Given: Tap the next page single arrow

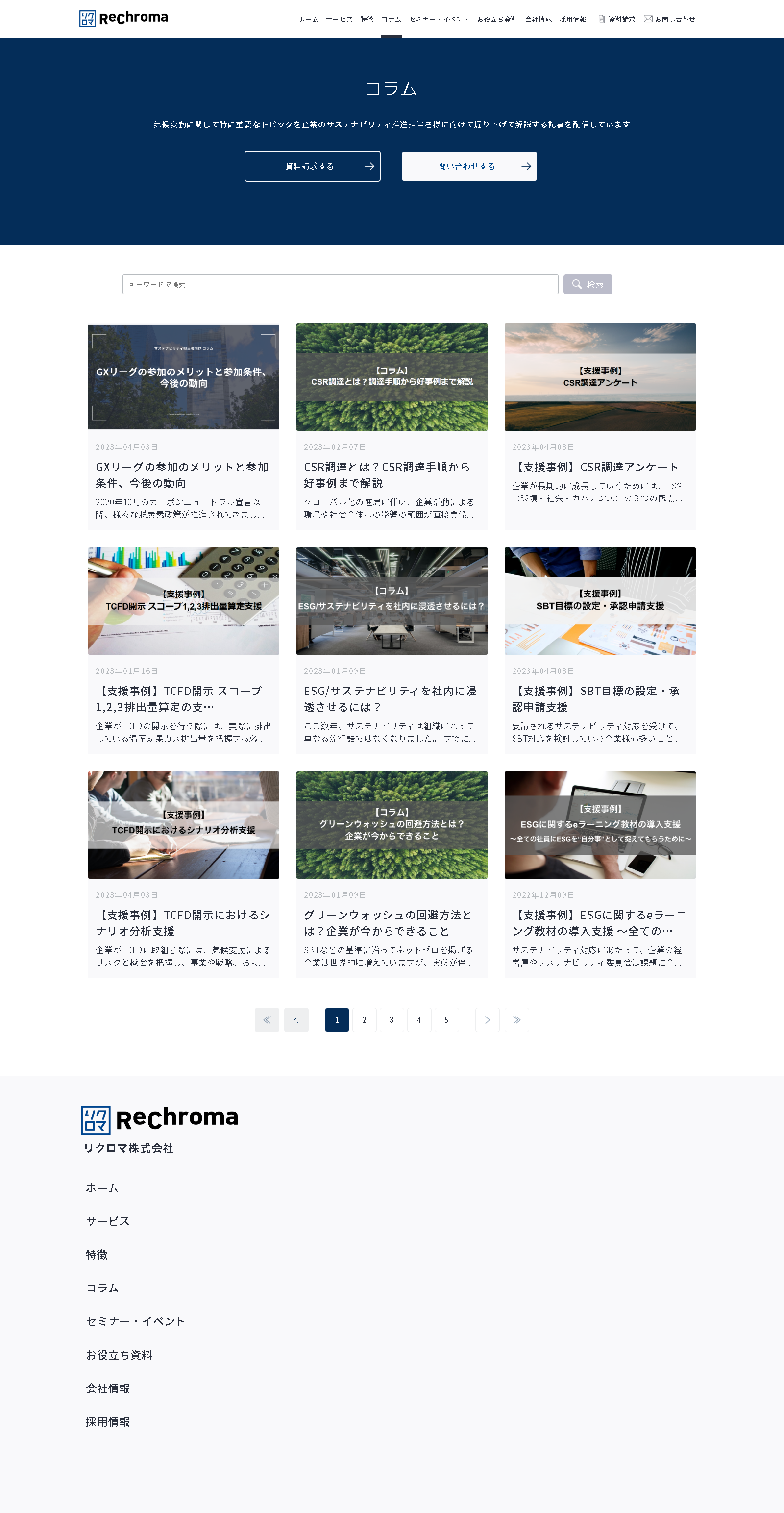Looking at the screenshot, I should [x=487, y=1019].
